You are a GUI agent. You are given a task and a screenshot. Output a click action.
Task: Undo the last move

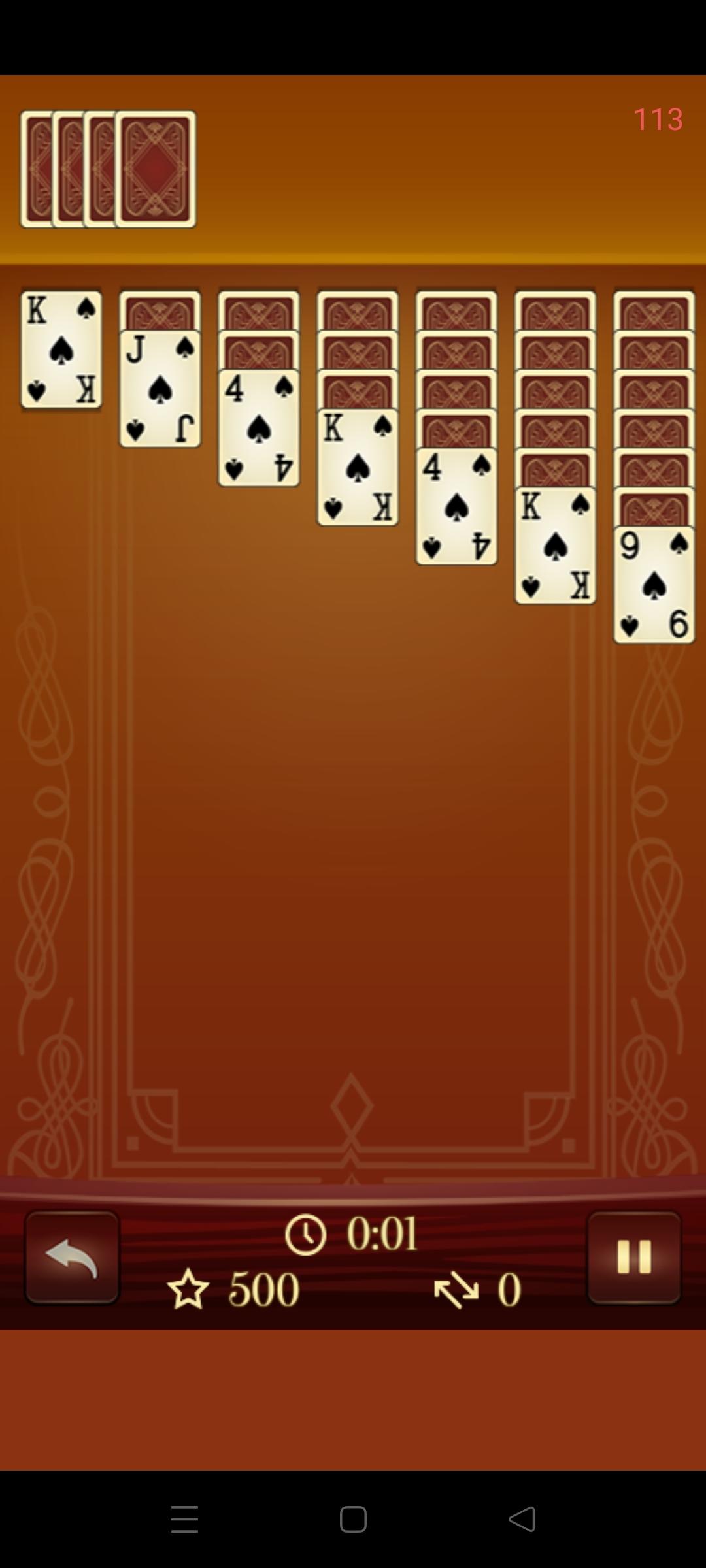point(72,1257)
